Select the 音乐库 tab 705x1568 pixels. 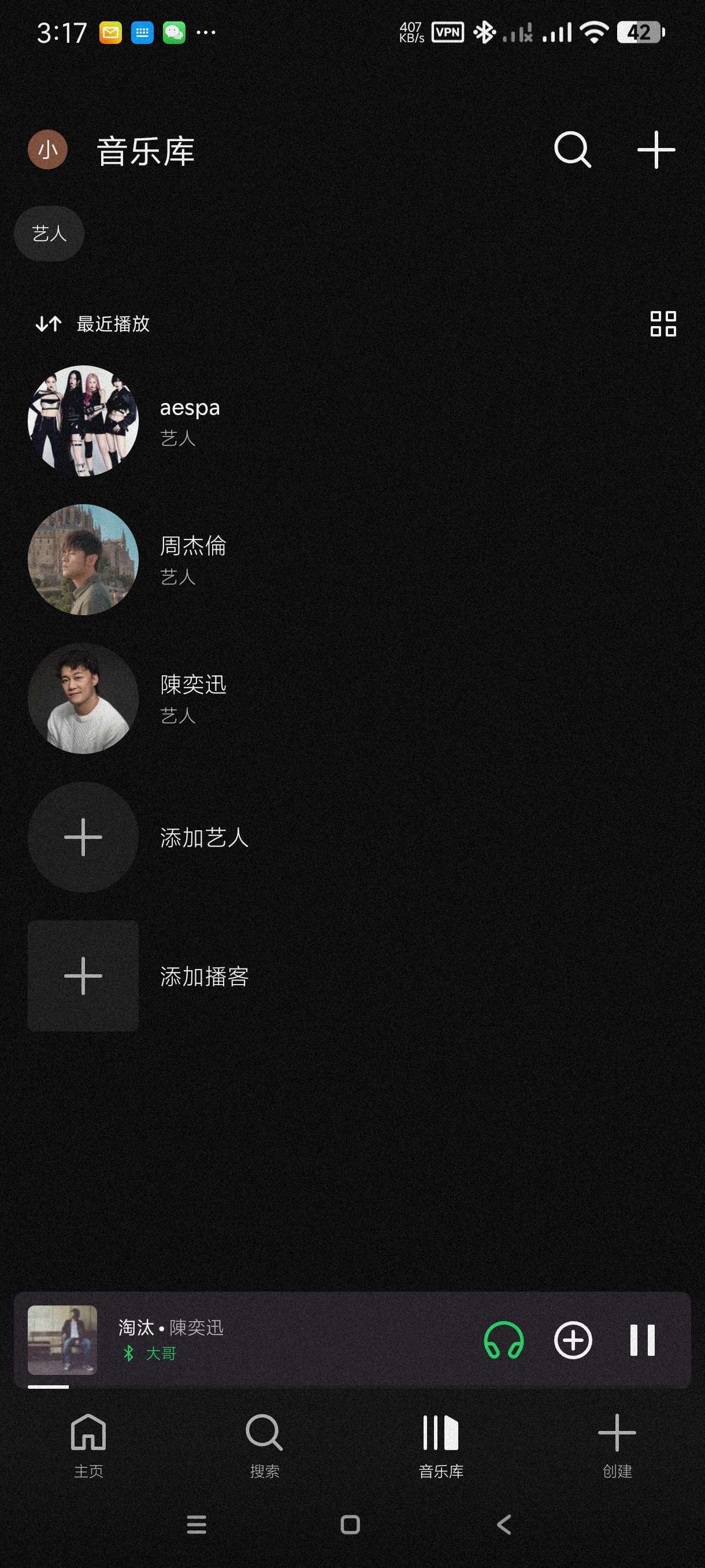[441, 1445]
